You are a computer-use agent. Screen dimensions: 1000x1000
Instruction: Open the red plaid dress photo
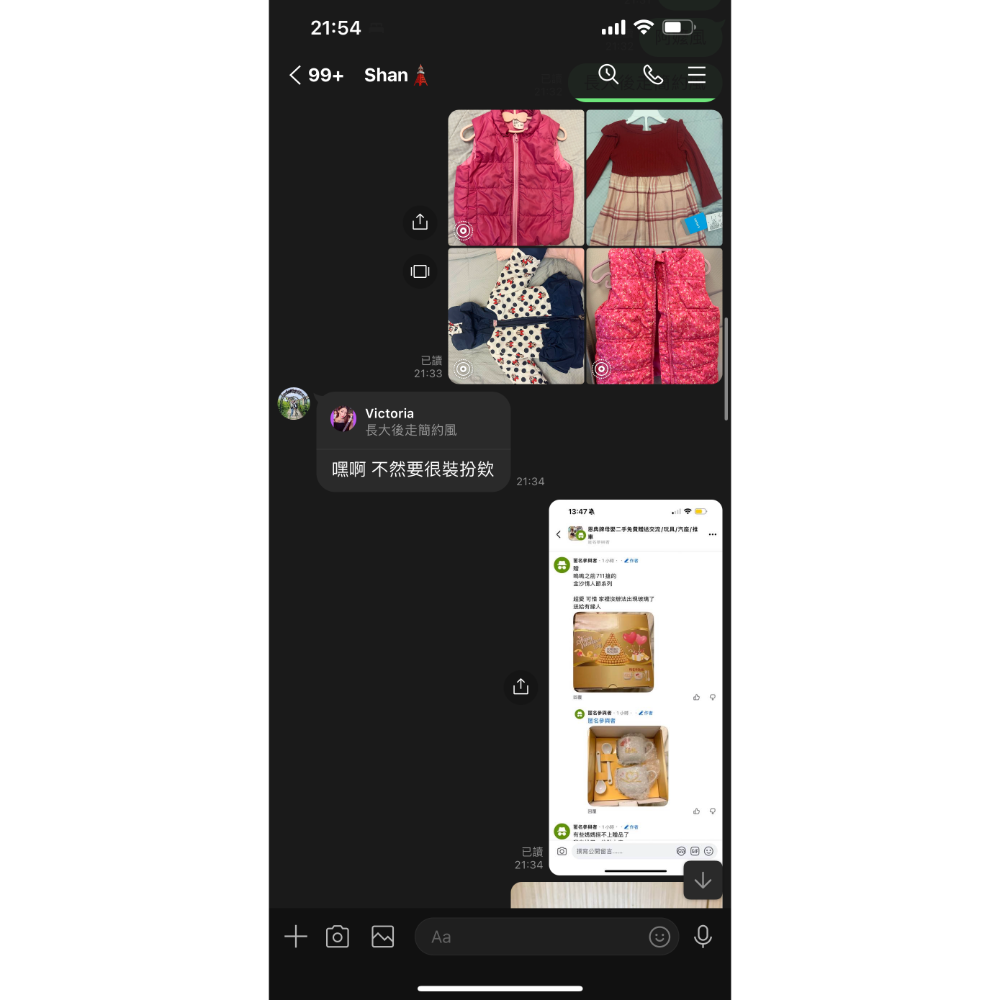[654, 177]
